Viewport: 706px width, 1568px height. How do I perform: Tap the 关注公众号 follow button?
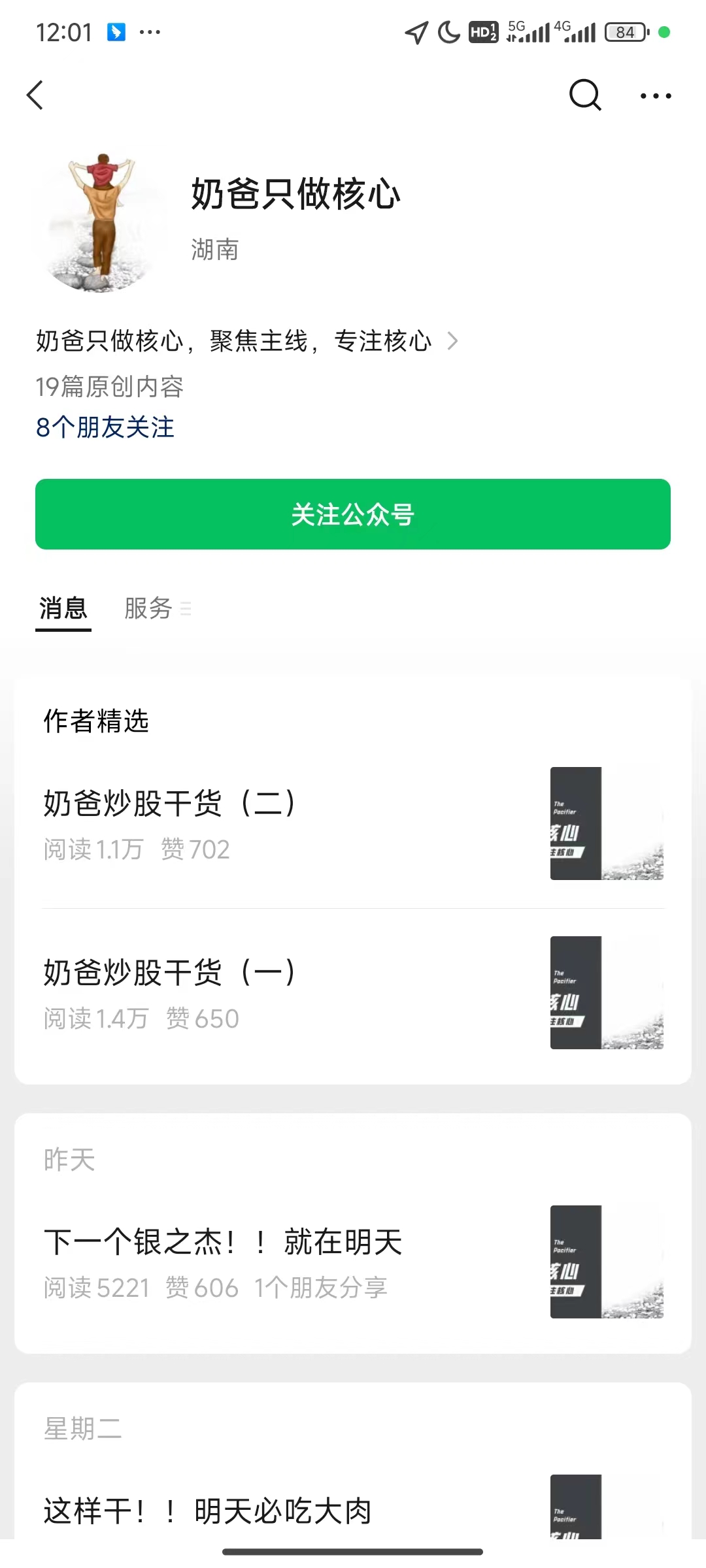(x=353, y=514)
